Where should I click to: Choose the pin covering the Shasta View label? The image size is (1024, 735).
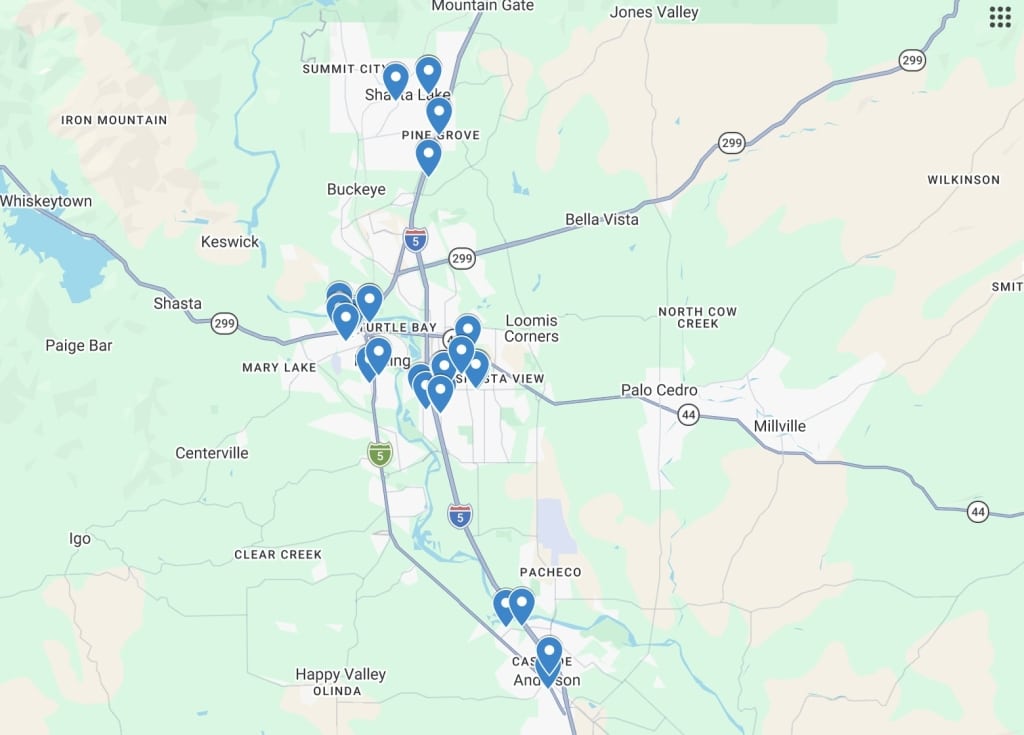[x=477, y=366]
